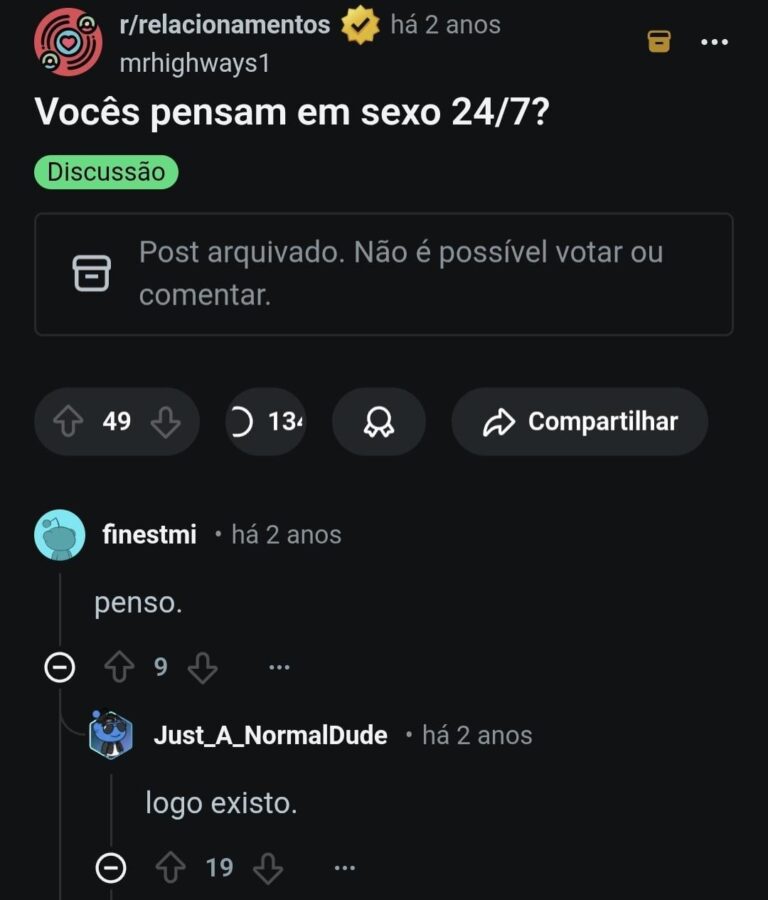The image size is (768, 900).
Task: Open mrhighways1's user profile
Action: [x=194, y=63]
